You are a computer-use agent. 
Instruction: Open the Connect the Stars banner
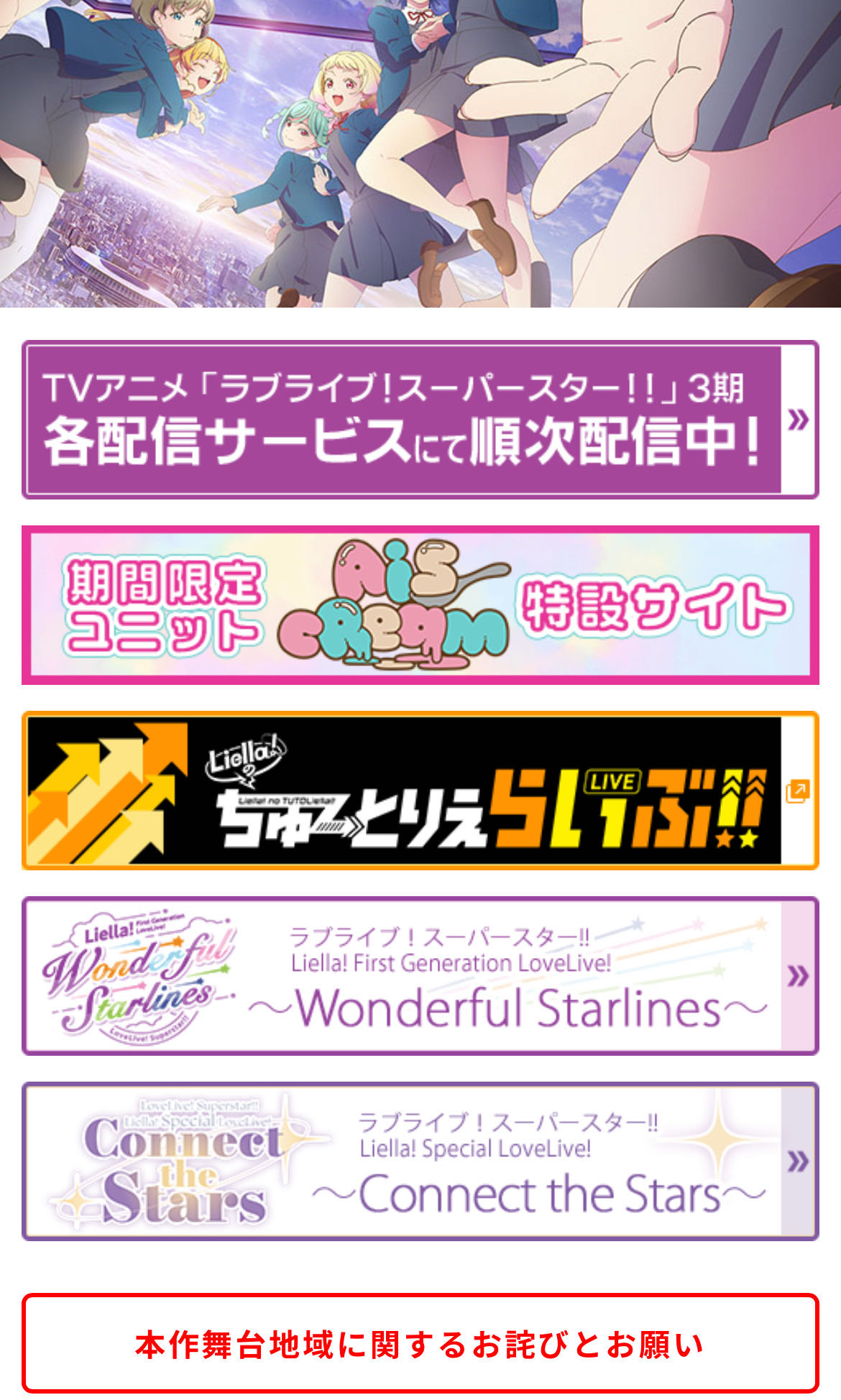(420, 1161)
